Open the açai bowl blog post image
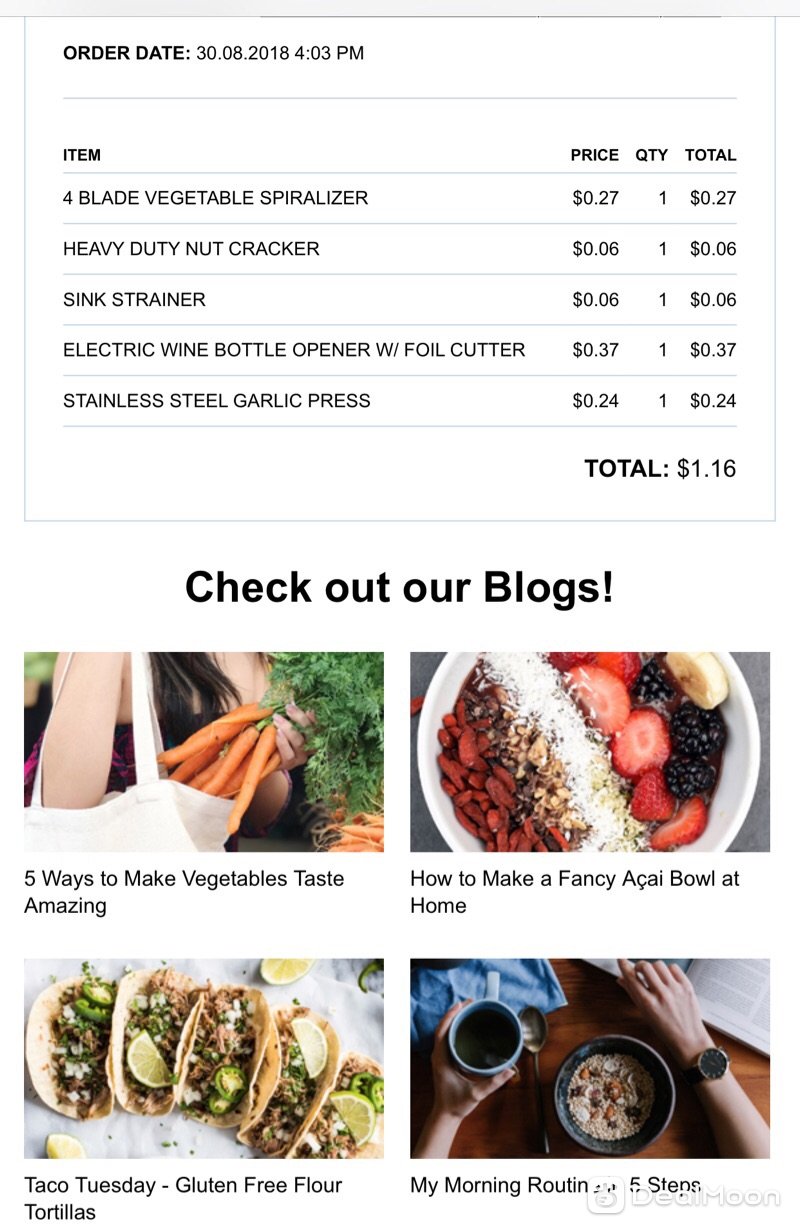The width and height of the screenshot is (800, 1228). (590, 752)
